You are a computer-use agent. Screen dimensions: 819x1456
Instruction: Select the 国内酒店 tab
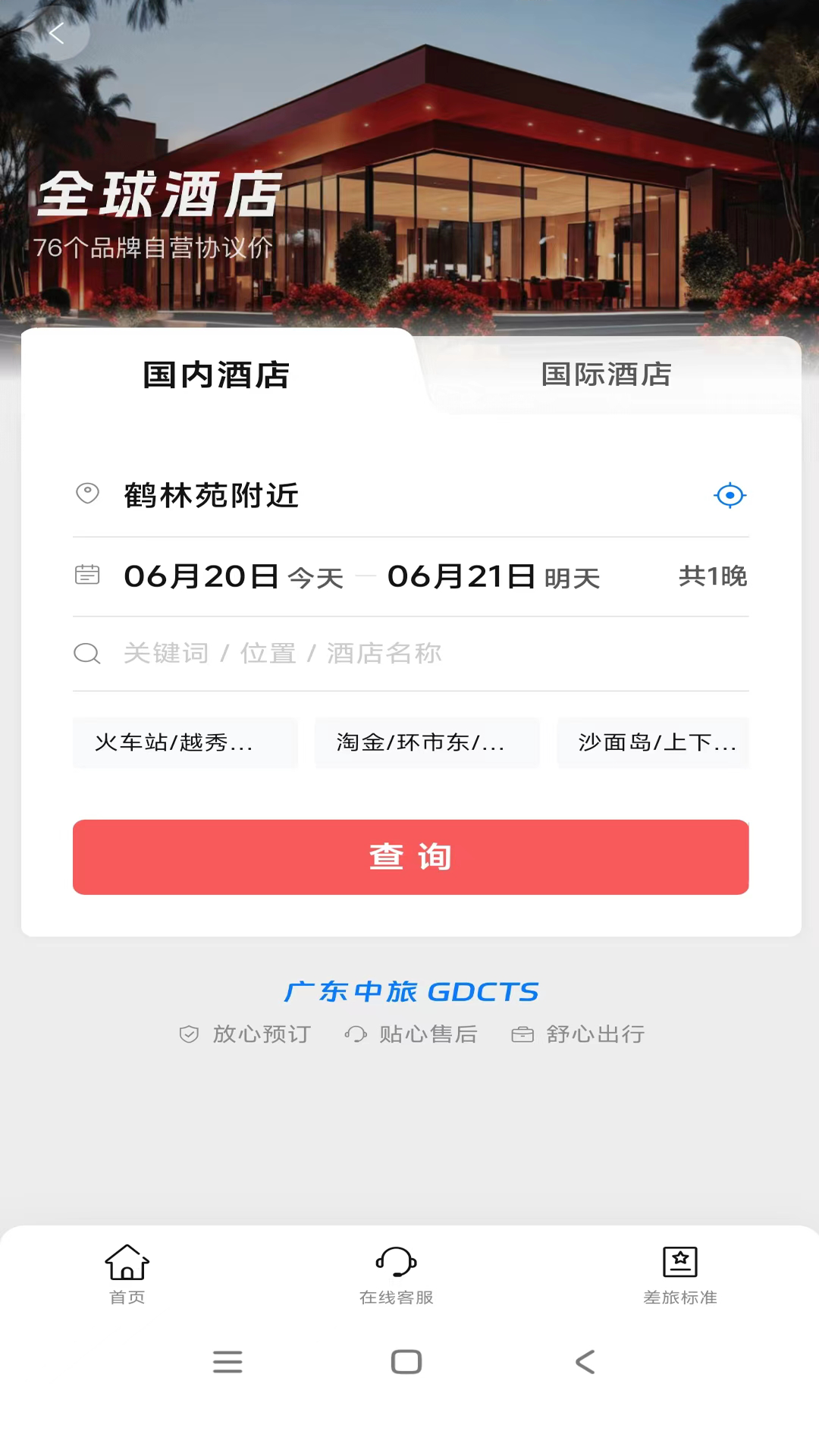click(217, 375)
